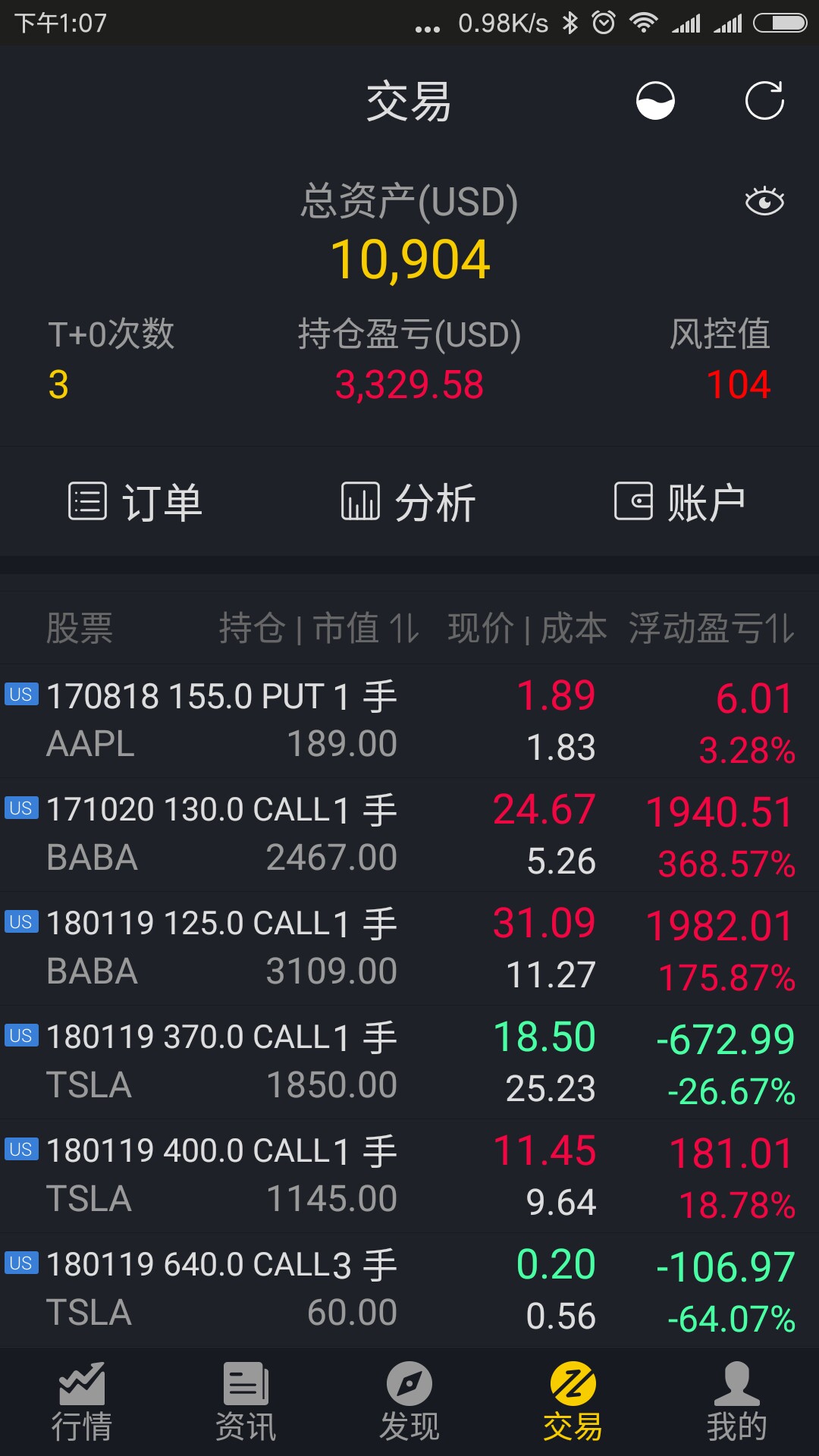The width and height of the screenshot is (819, 1456).
Task: Open AAPL 170818 155.0 PUT position
Action: [409, 721]
